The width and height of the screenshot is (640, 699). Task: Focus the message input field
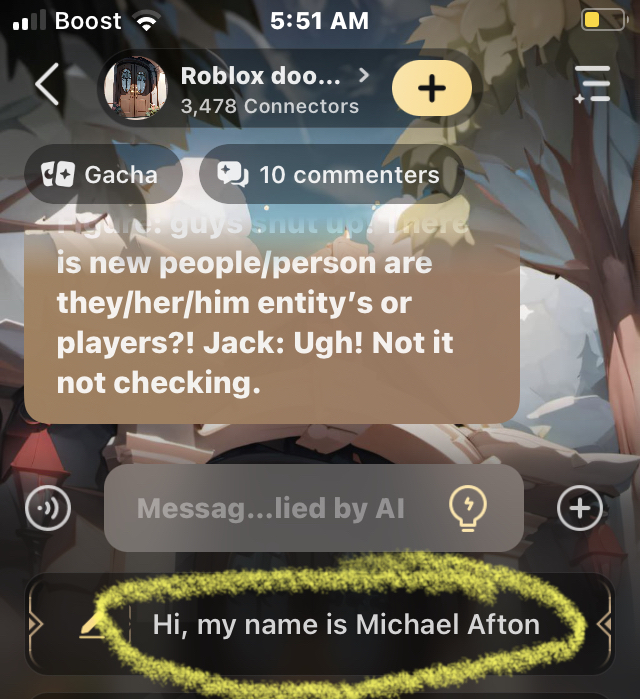pyautogui.click(x=272, y=508)
